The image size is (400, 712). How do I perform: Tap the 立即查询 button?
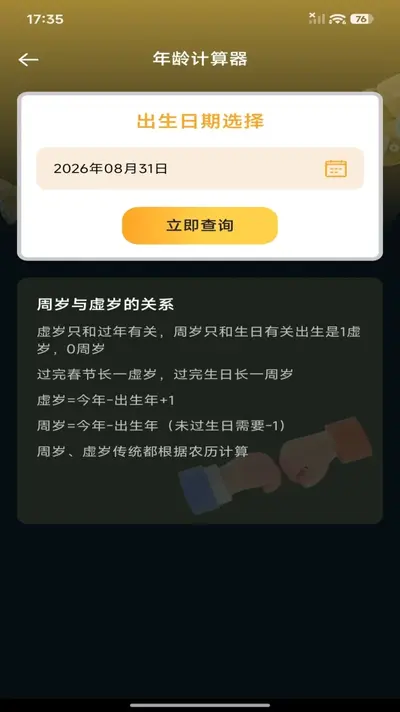pyautogui.click(x=200, y=226)
